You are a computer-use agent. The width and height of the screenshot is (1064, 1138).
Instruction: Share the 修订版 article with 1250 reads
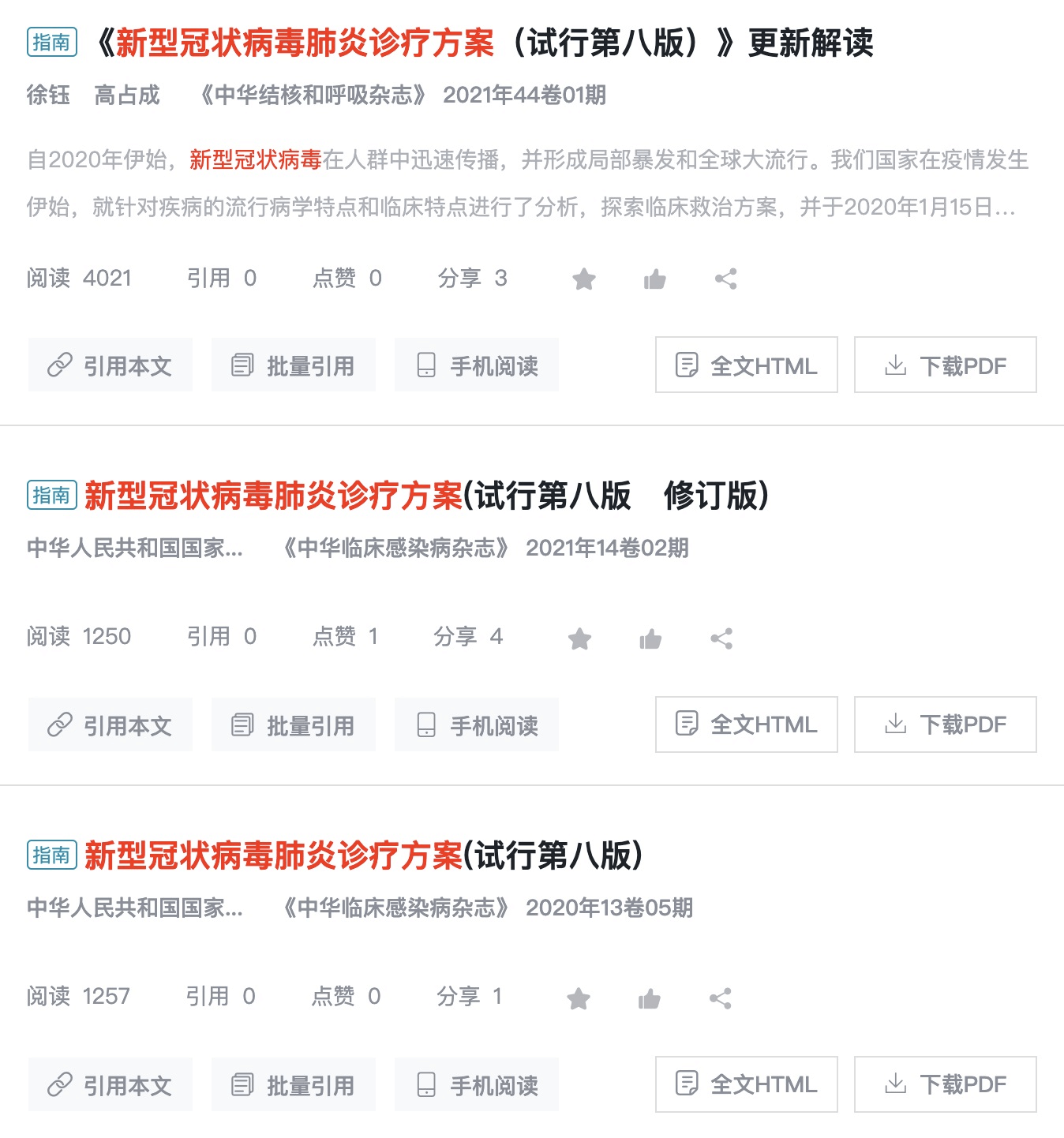click(x=721, y=638)
